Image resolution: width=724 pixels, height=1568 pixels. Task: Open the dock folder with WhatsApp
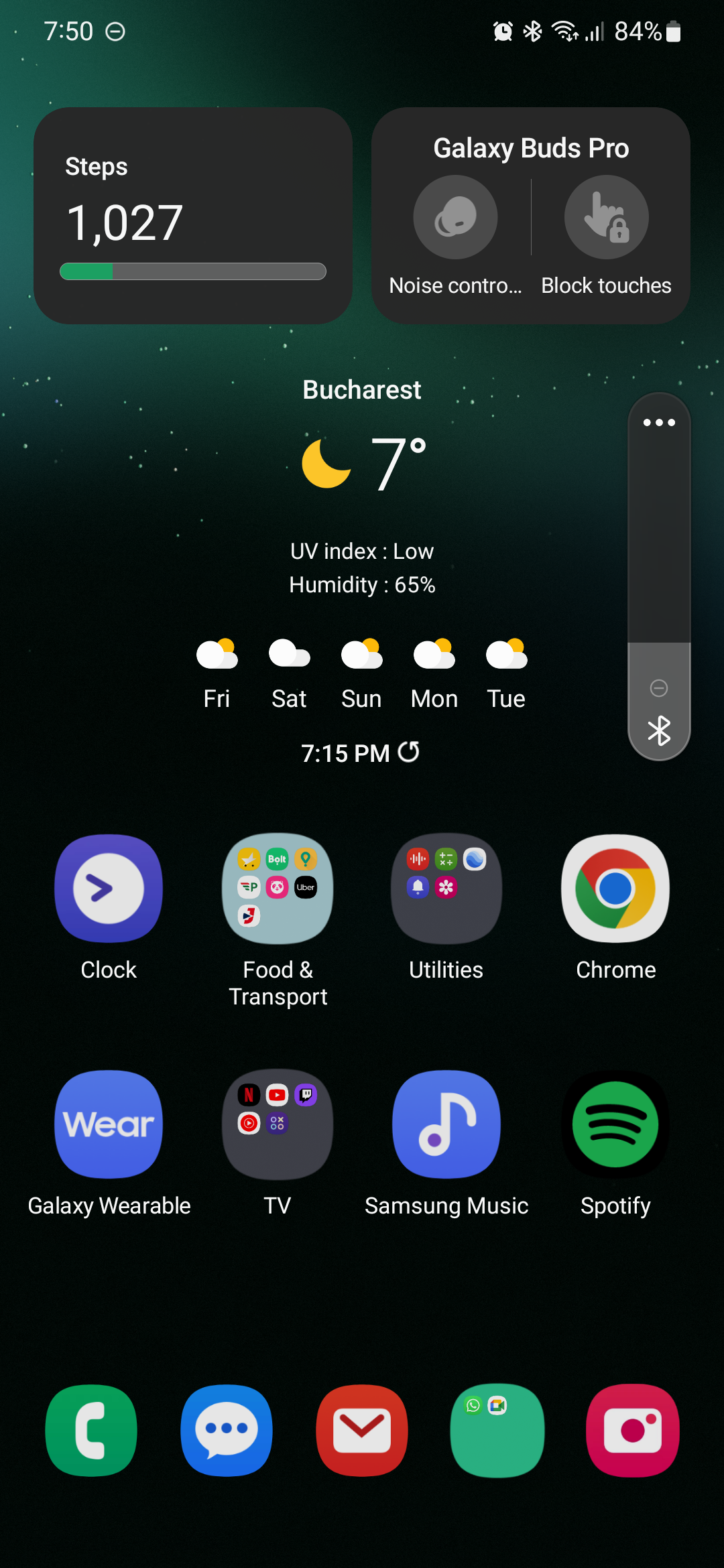pyautogui.click(x=497, y=1430)
